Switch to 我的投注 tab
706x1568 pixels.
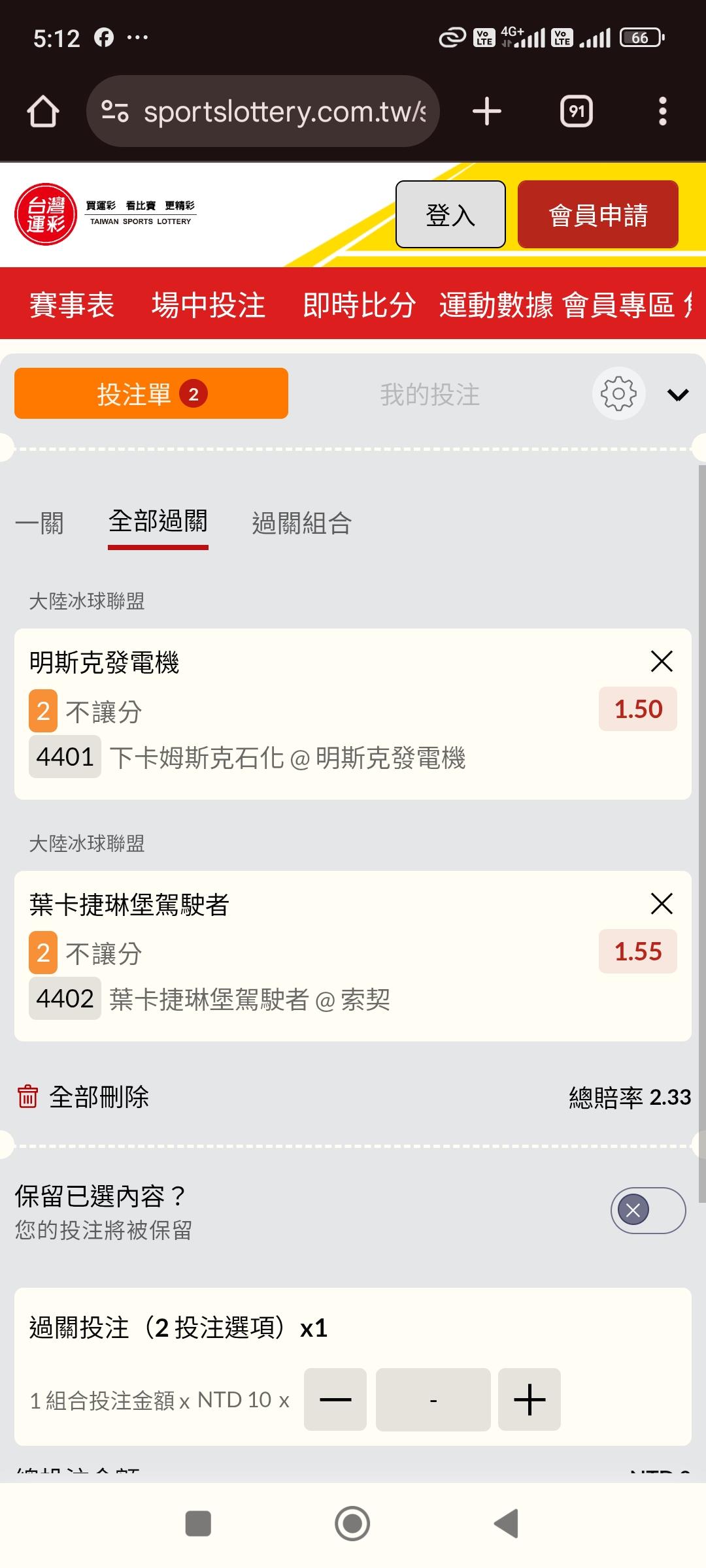click(430, 395)
